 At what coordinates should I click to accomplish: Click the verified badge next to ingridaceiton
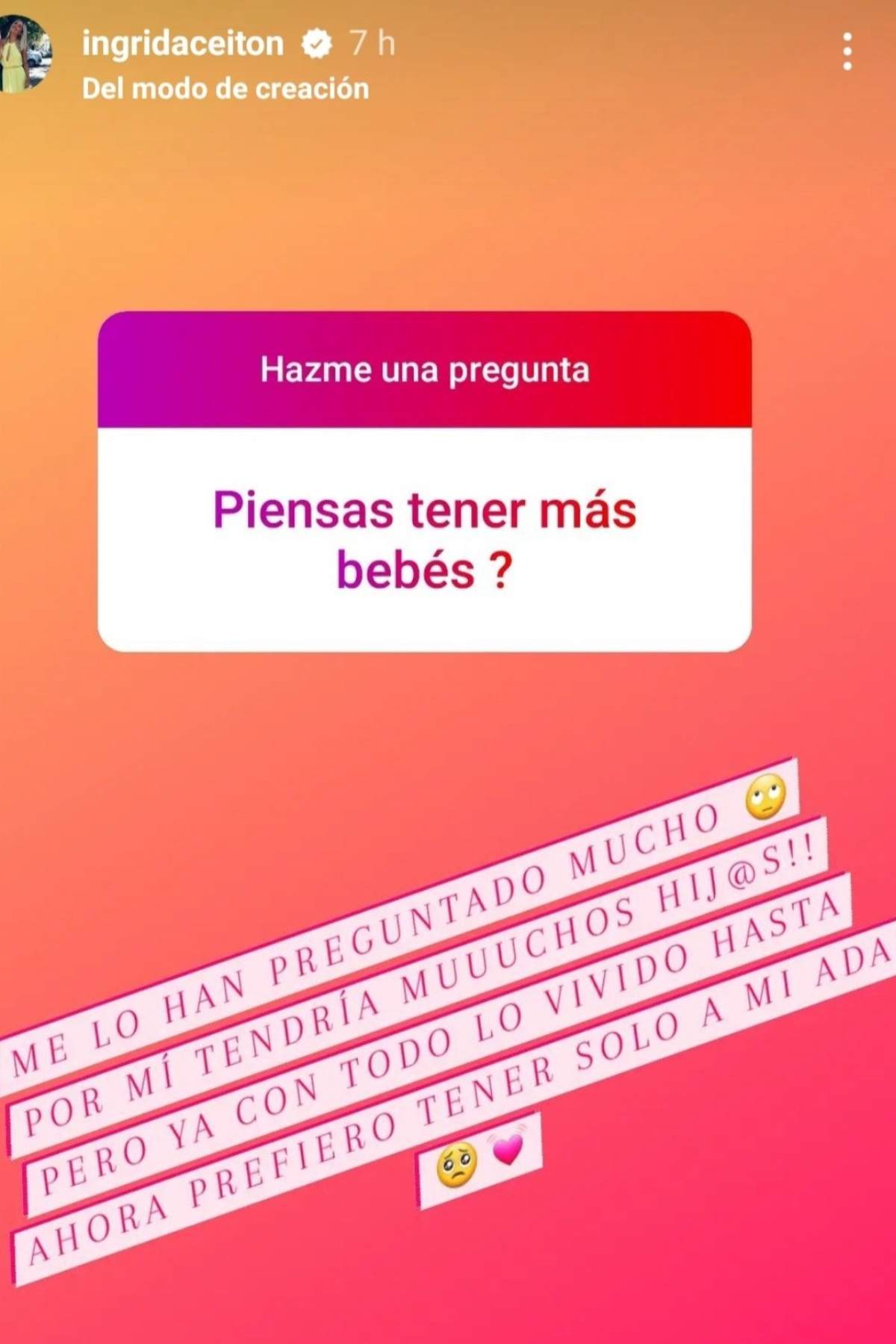coord(317,43)
